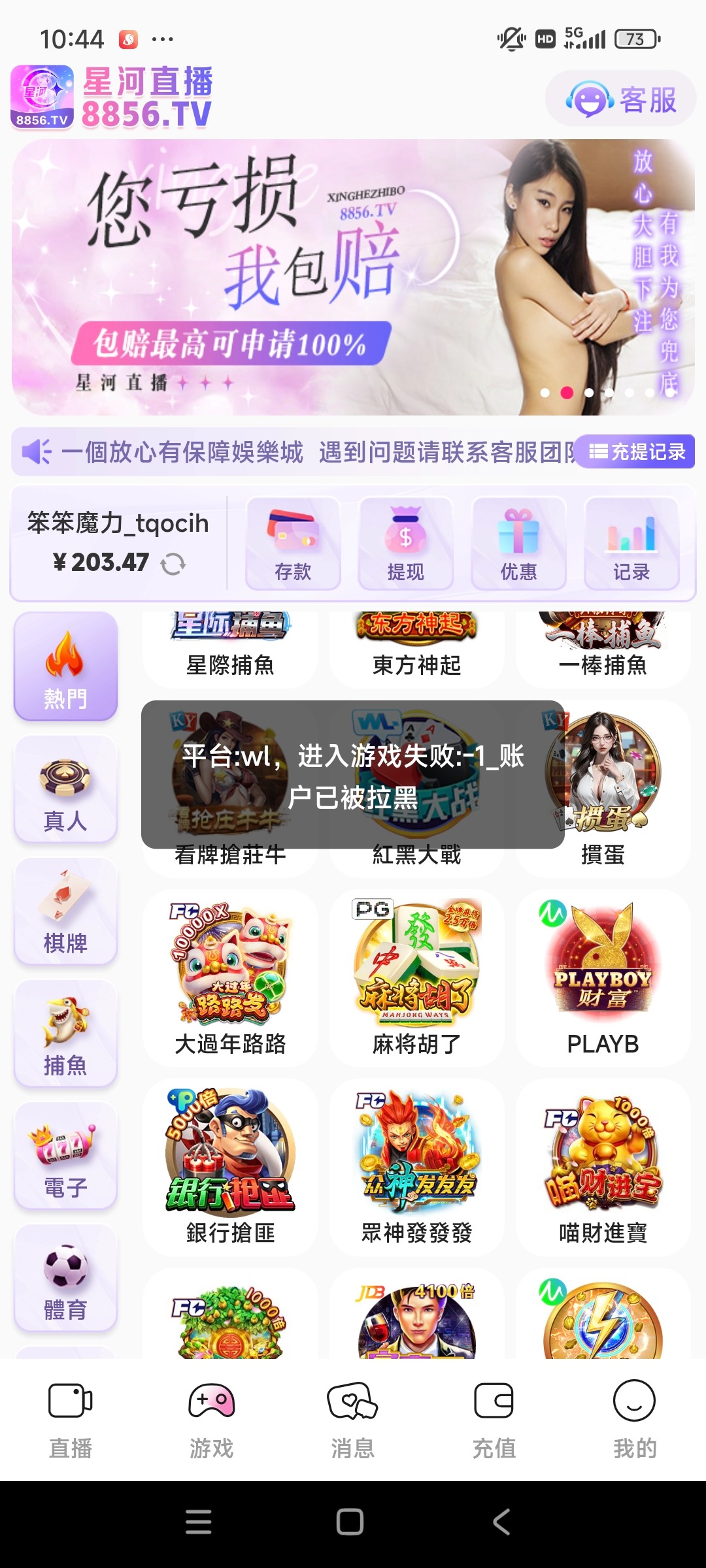Viewport: 706px width, 1568px height.
Task: View 充提记录 deposit and withdrawal records
Action: [637, 451]
